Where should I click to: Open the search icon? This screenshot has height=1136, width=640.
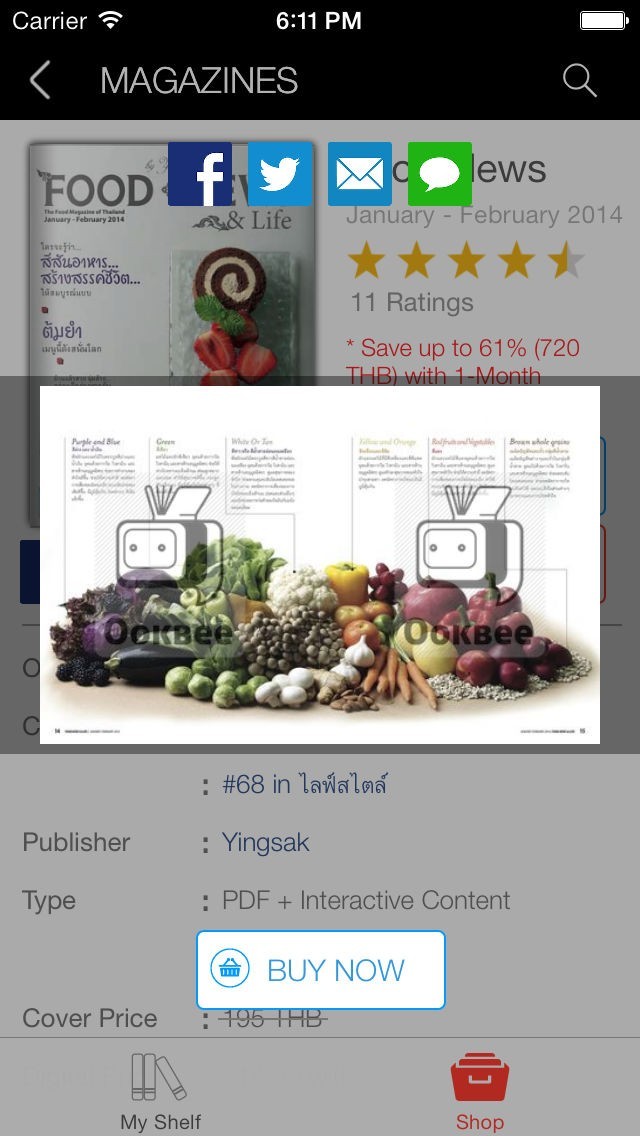coord(579,80)
